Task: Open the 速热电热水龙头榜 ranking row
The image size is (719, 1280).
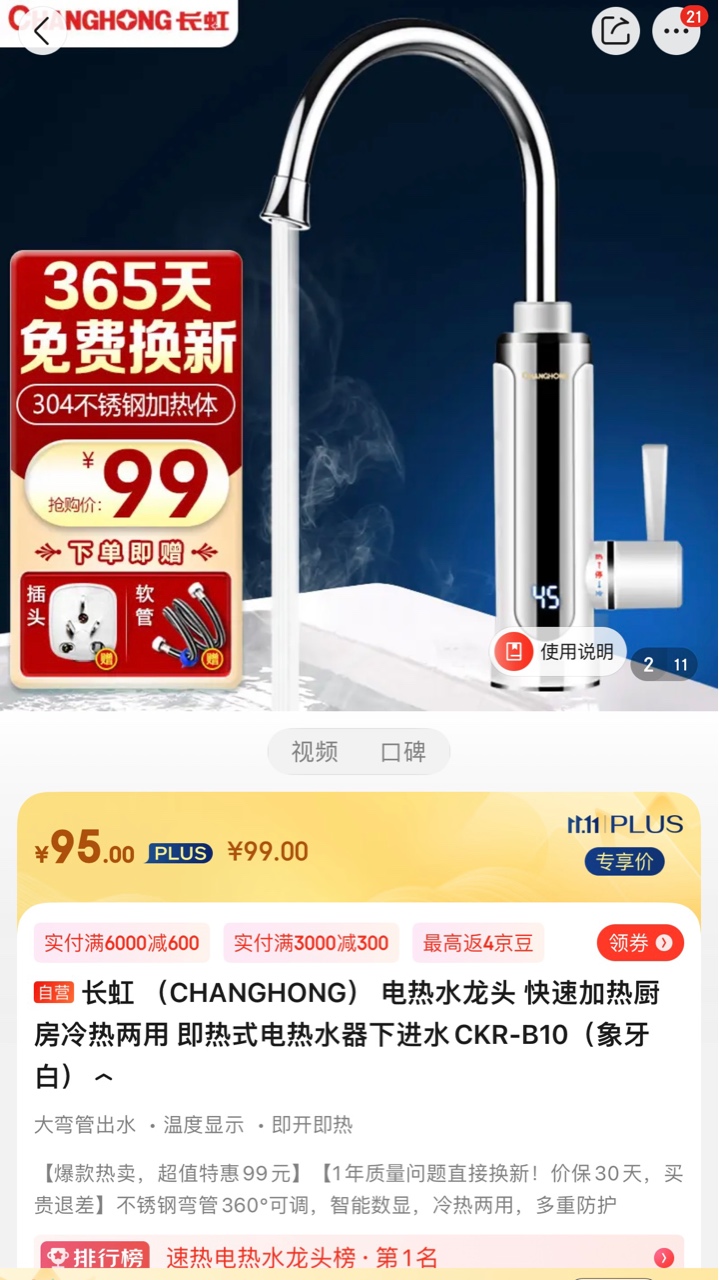Action: pos(359,1257)
